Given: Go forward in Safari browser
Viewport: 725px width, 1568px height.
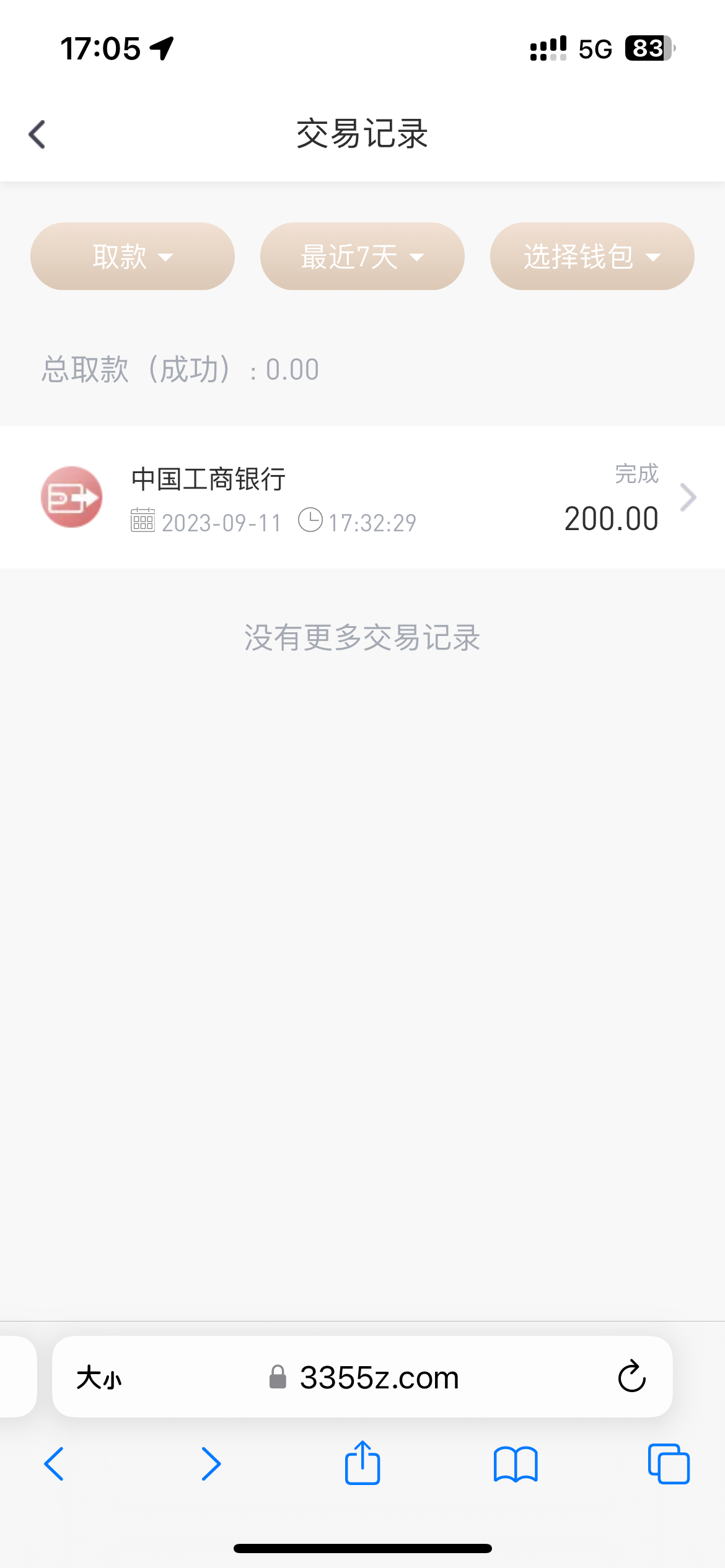Looking at the screenshot, I should (211, 1464).
